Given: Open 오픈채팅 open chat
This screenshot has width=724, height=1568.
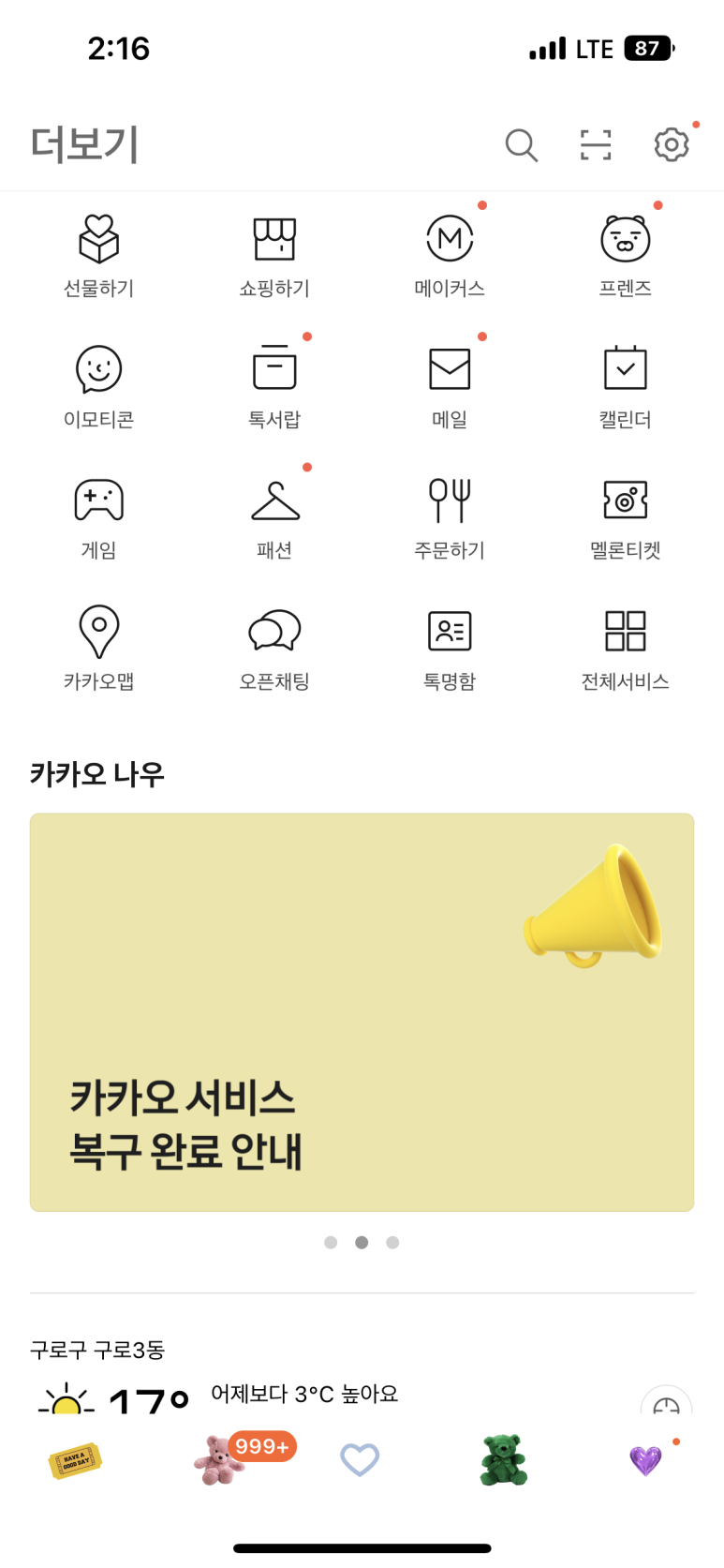Looking at the screenshot, I should [x=273, y=647].
